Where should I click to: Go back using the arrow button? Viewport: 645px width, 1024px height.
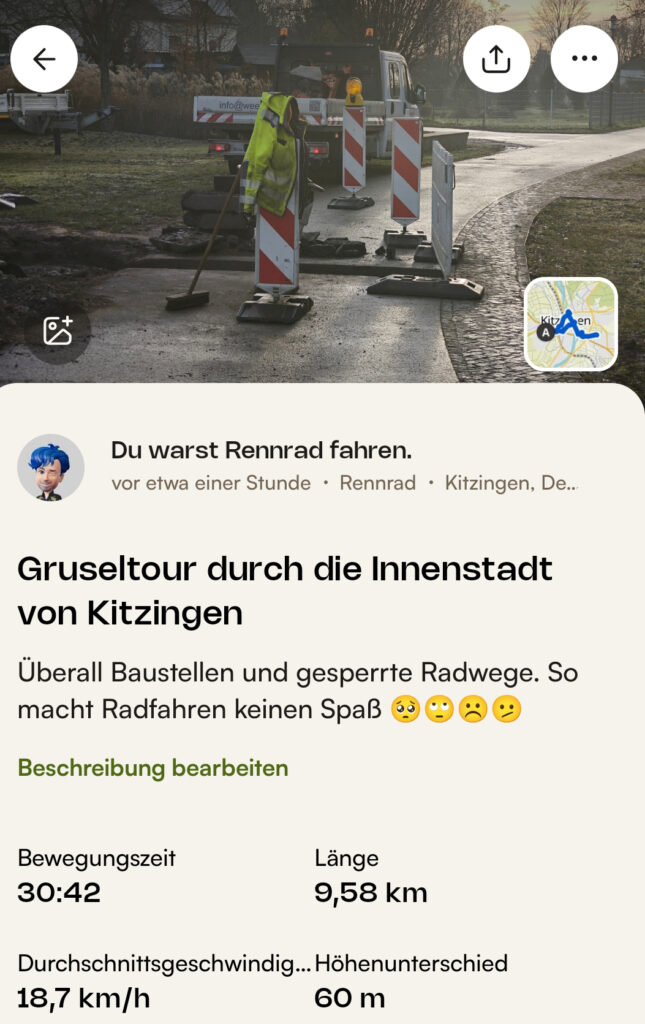pyautogui.click(x=44, y=59)
